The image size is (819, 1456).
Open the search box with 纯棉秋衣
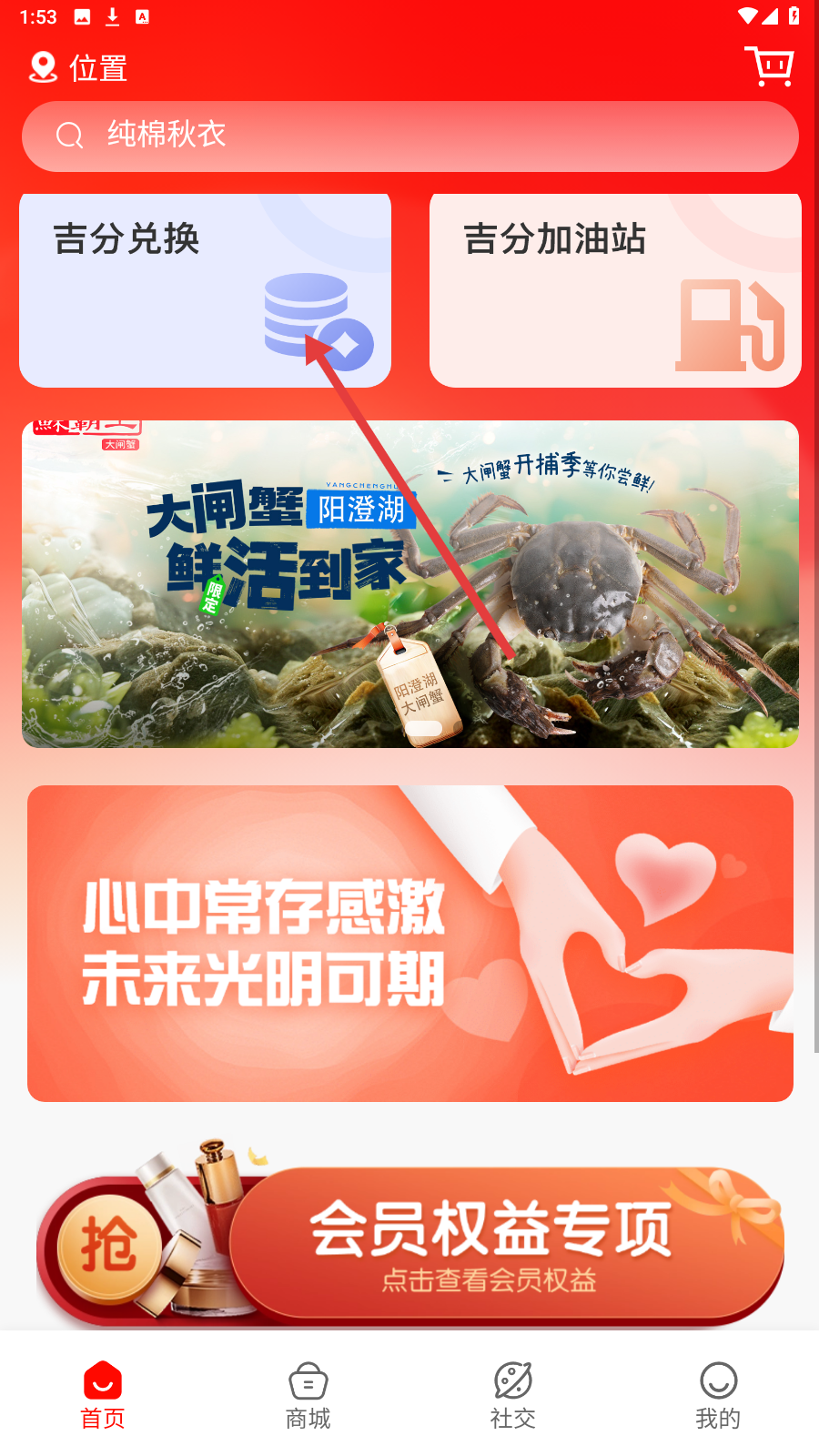(x=409, y=136)
